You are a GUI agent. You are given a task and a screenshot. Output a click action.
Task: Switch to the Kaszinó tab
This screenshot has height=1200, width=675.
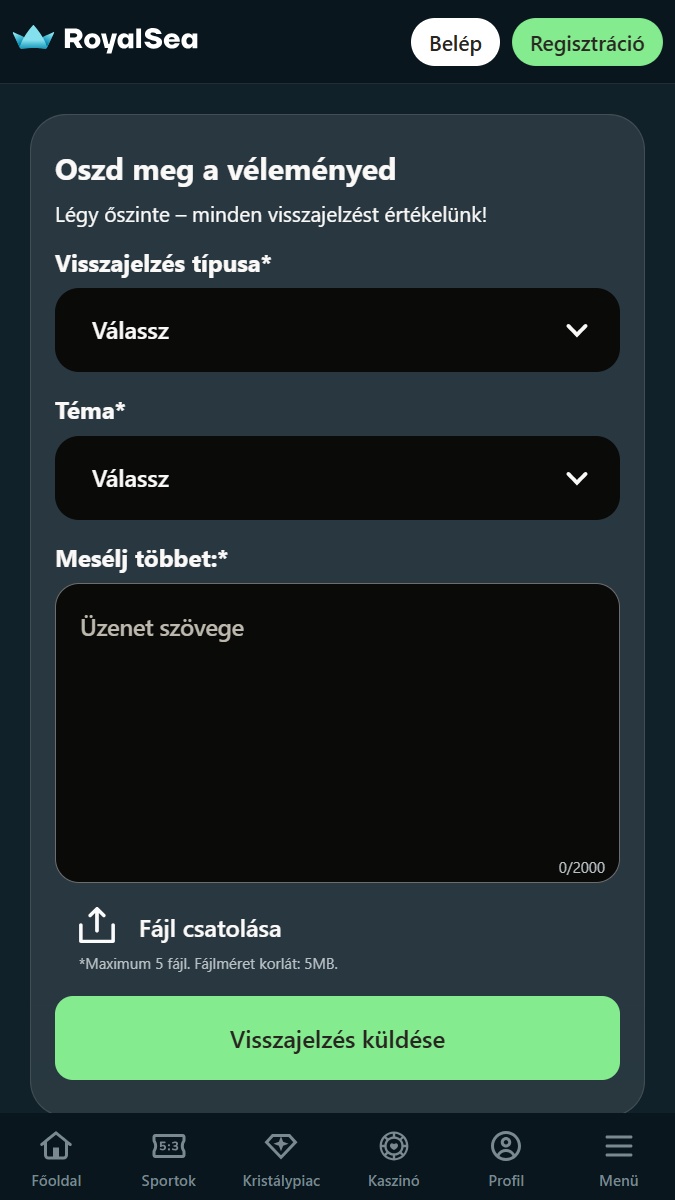(394, 1158)
